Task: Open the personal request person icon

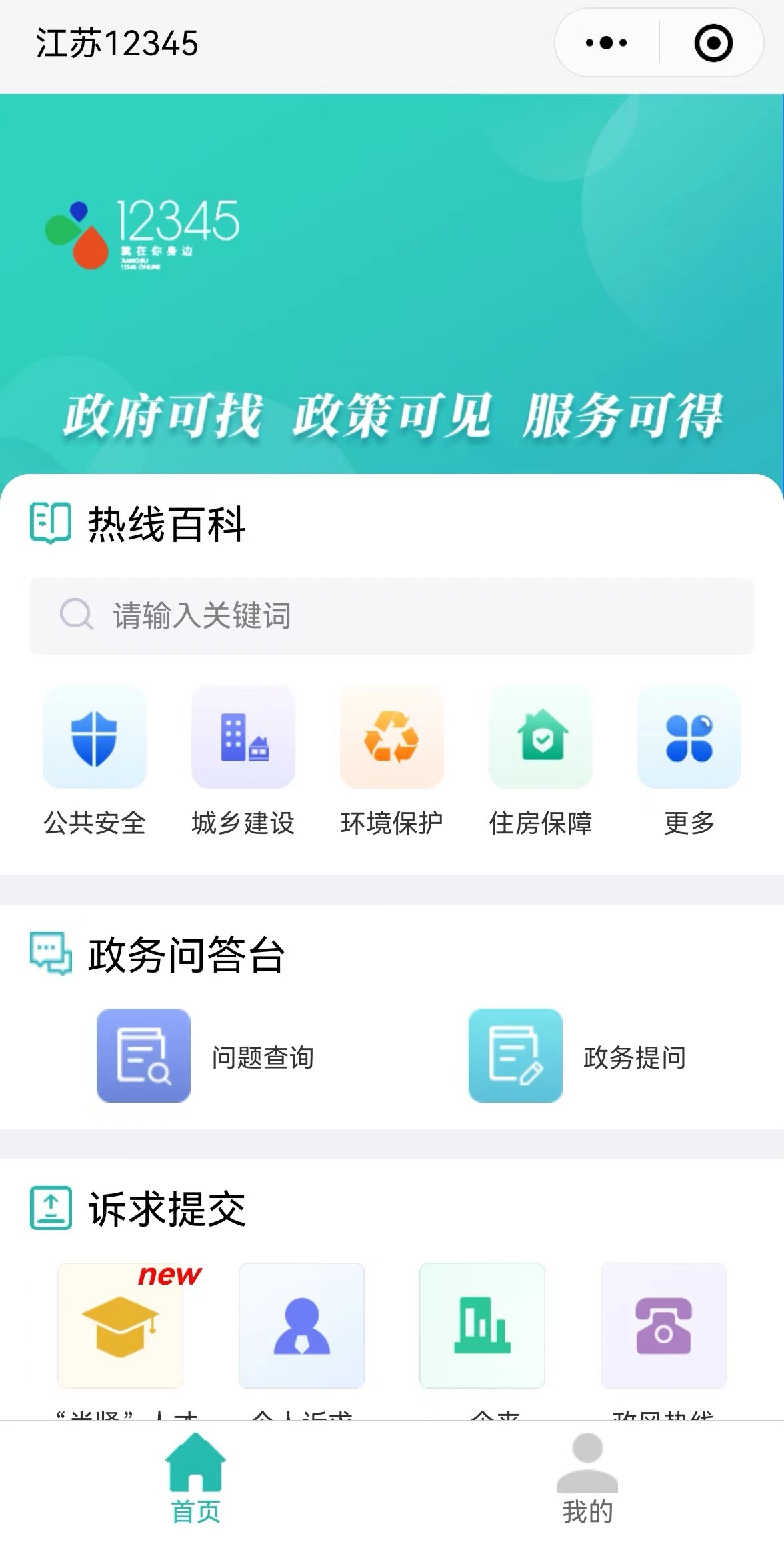Action: tap(301, 1325)
